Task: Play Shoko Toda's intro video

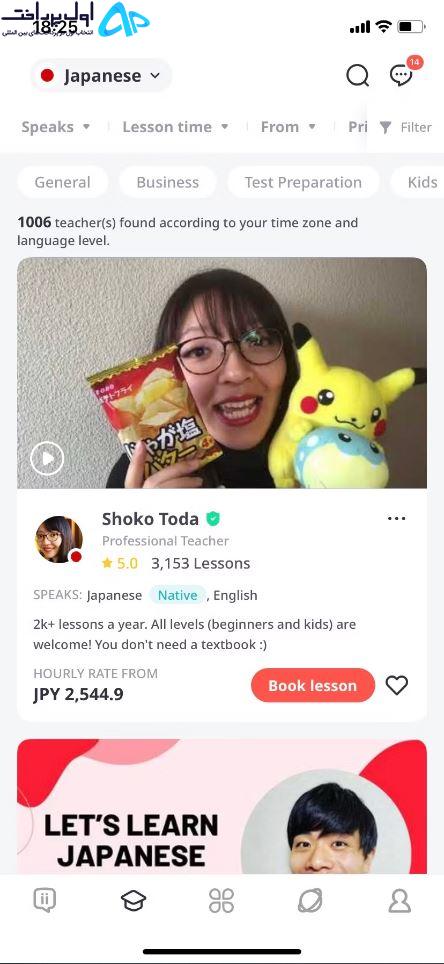Action: pyautogui.click(x=47, y=458)
